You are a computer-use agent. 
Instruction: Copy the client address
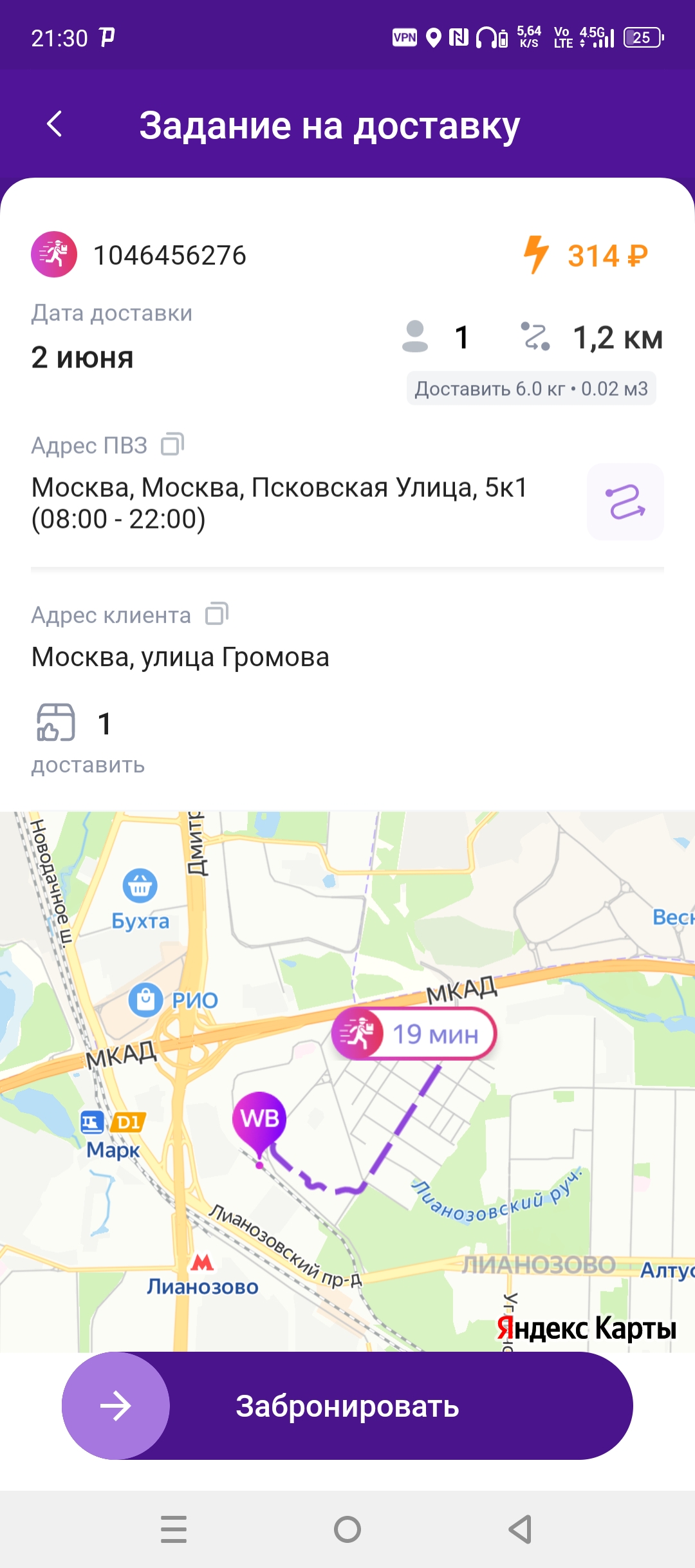tap(217, 614)
